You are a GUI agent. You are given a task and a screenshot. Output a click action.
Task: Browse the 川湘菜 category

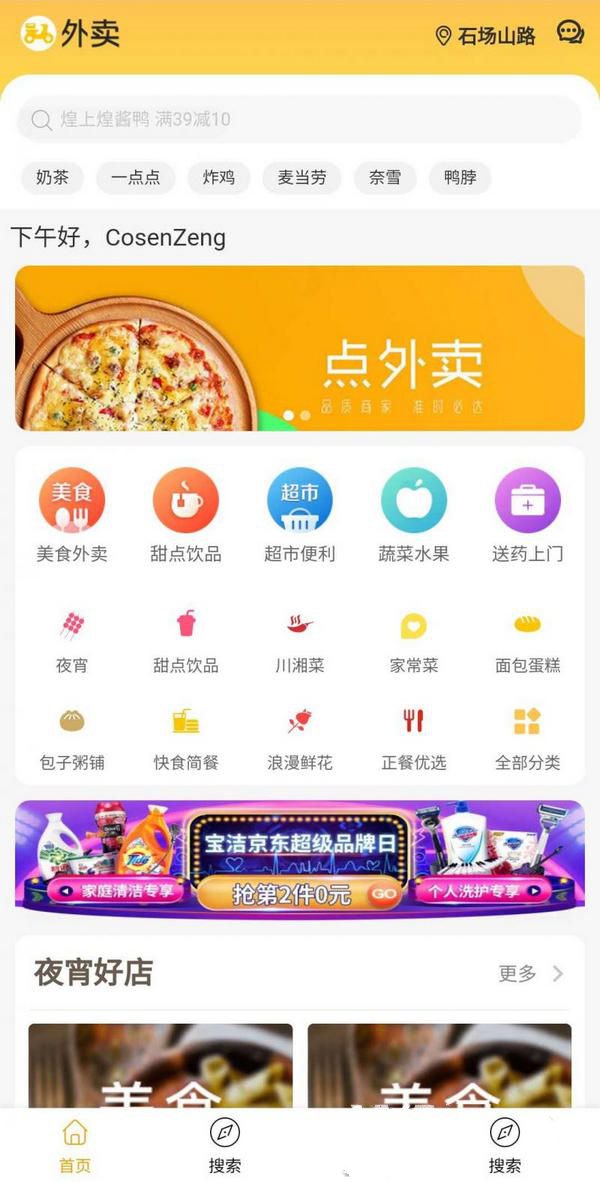[x=299, y=642]
